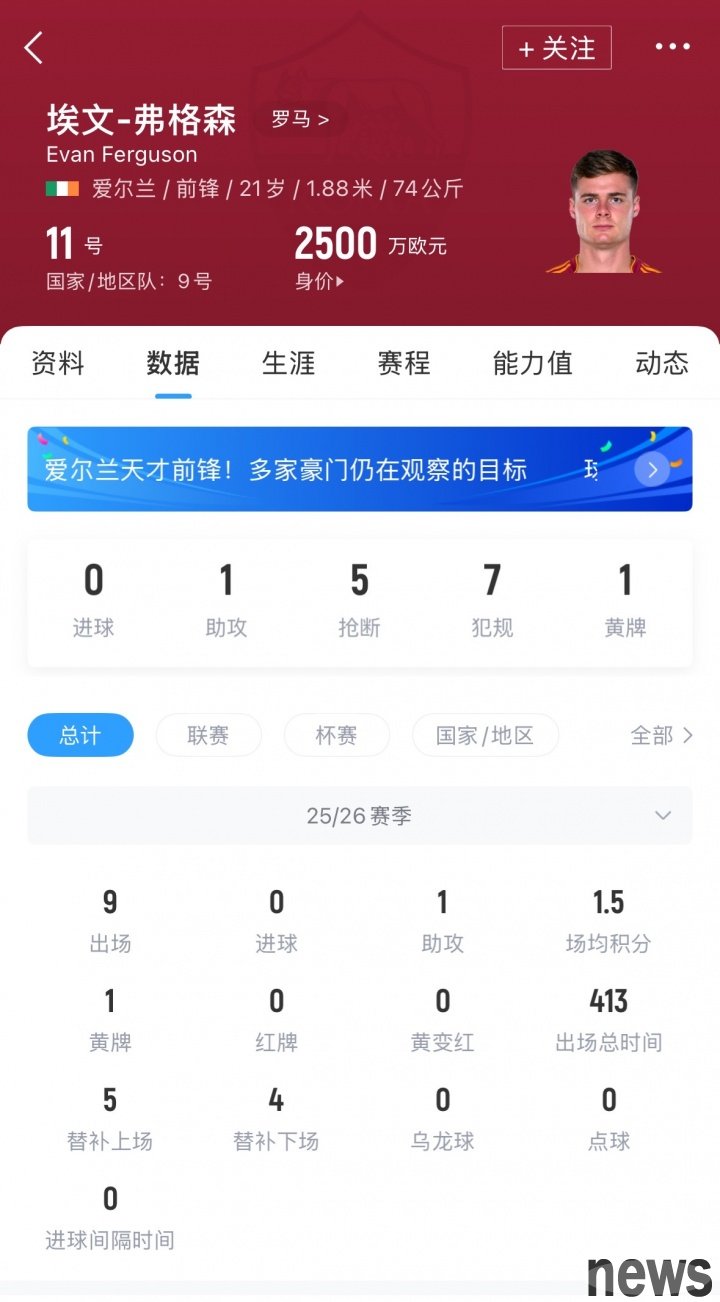This screenshot has height=1302, width=720.
Task: Select the 数据 tab
Action: click(173, 363)
